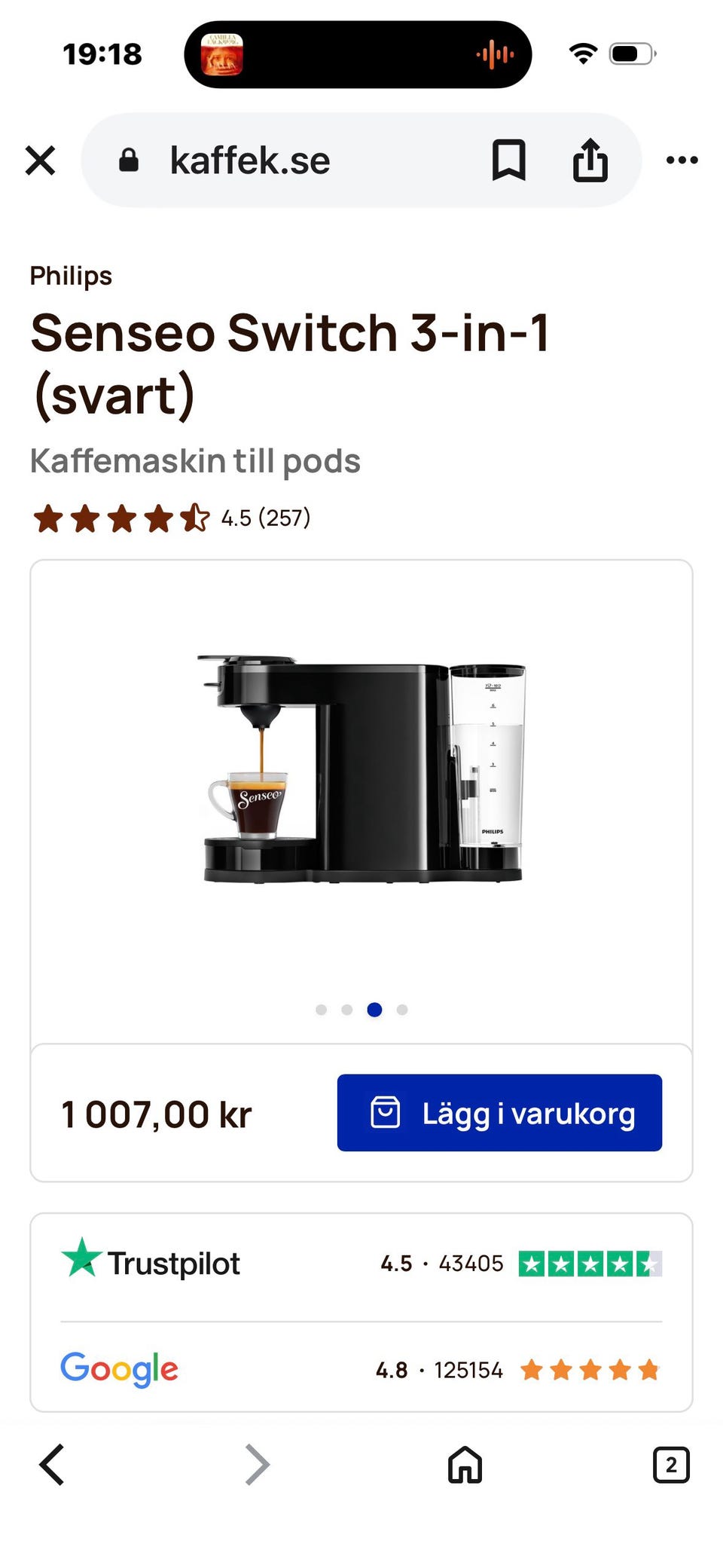Tap the currently active third carousel dot

[x=374, y=1010]
